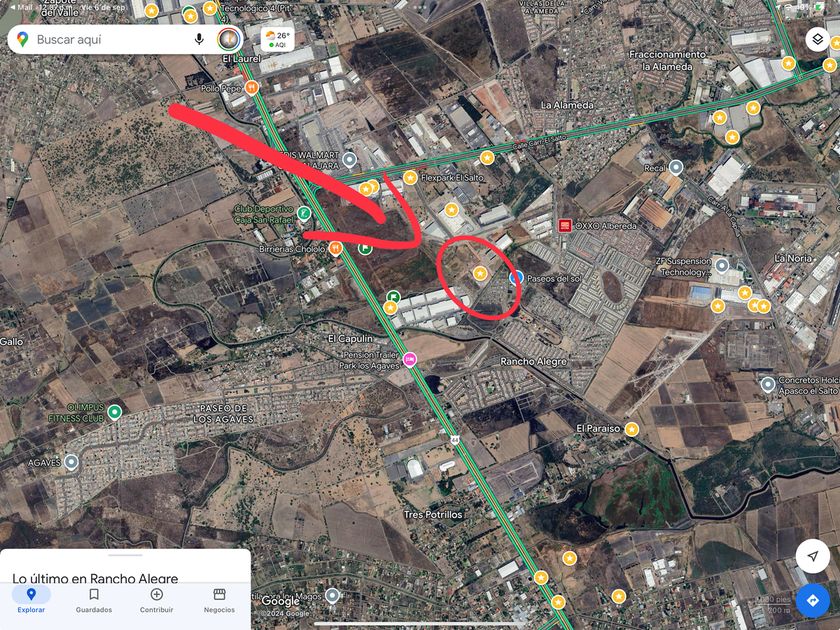The height and width of the screenshot is (630, 840).
Task: Switch to the Contribuir tab
Action: (156, 600)
